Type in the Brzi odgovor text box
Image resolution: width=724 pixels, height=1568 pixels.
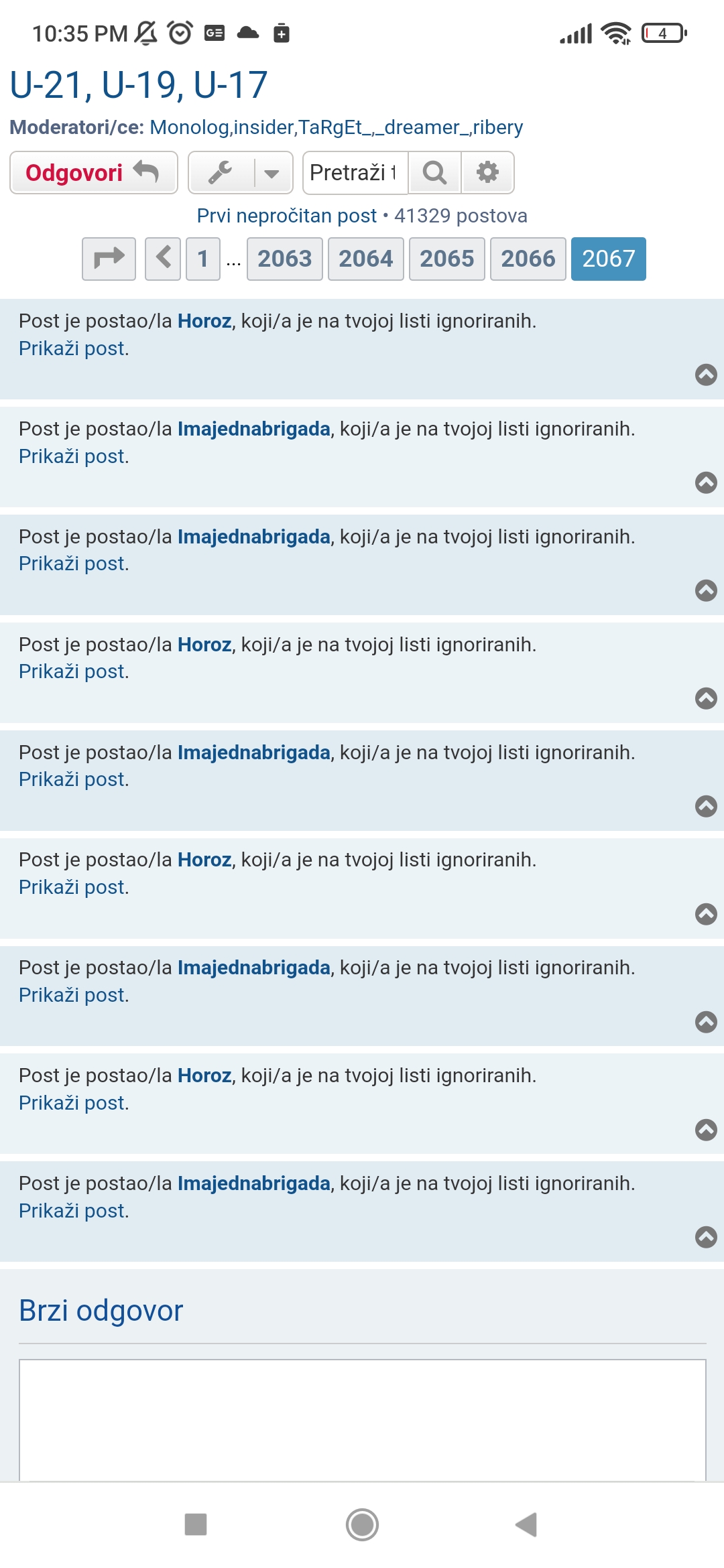tap(363, 1419)
